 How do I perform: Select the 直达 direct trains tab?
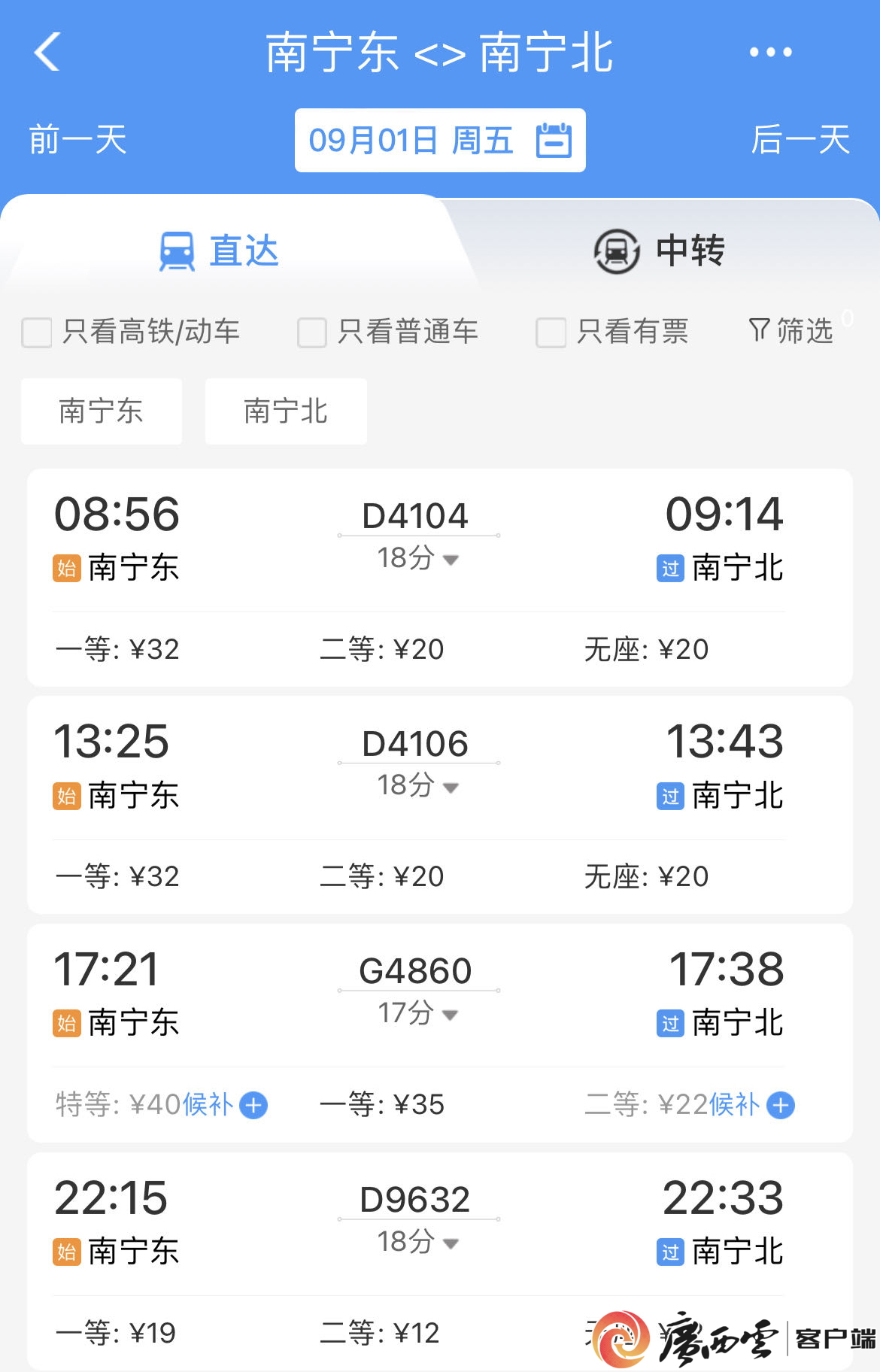[219, 250]
